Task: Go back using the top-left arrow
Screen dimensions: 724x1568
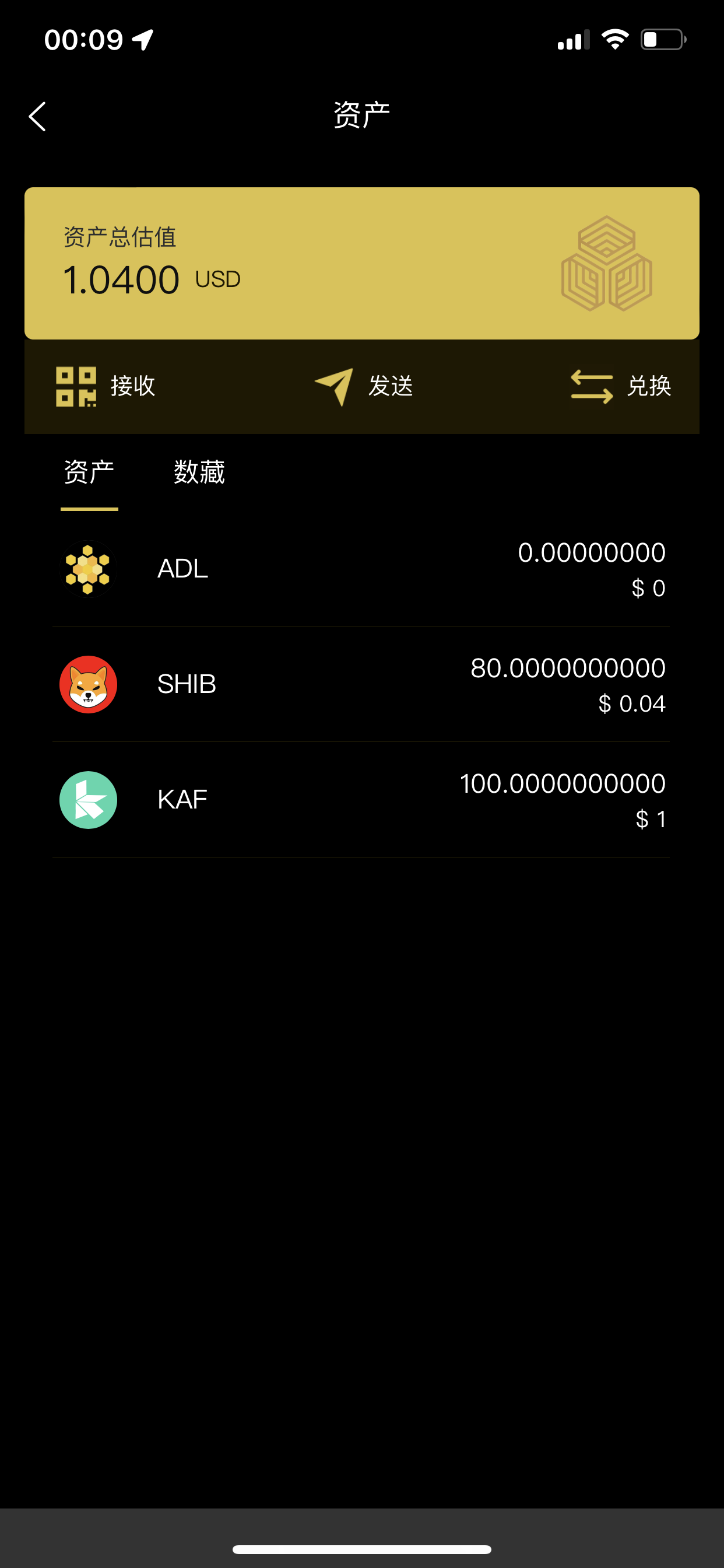Action: click(38, 116)
